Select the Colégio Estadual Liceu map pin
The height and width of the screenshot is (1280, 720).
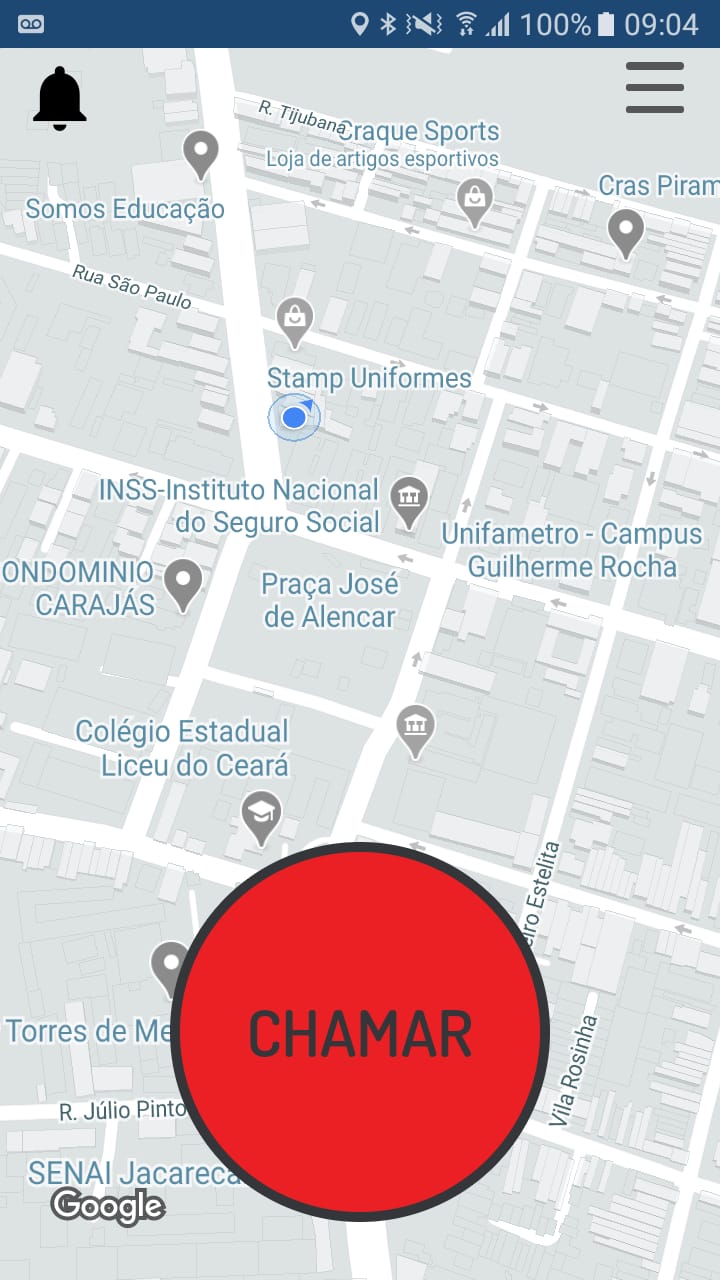click(261, 813)
